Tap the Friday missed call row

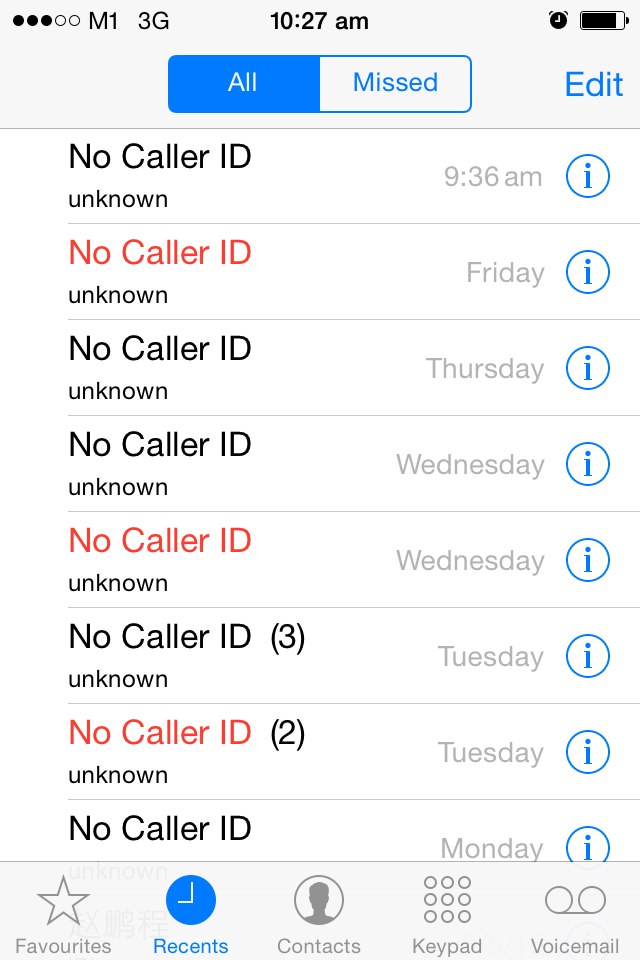click(x=250, y=272)
